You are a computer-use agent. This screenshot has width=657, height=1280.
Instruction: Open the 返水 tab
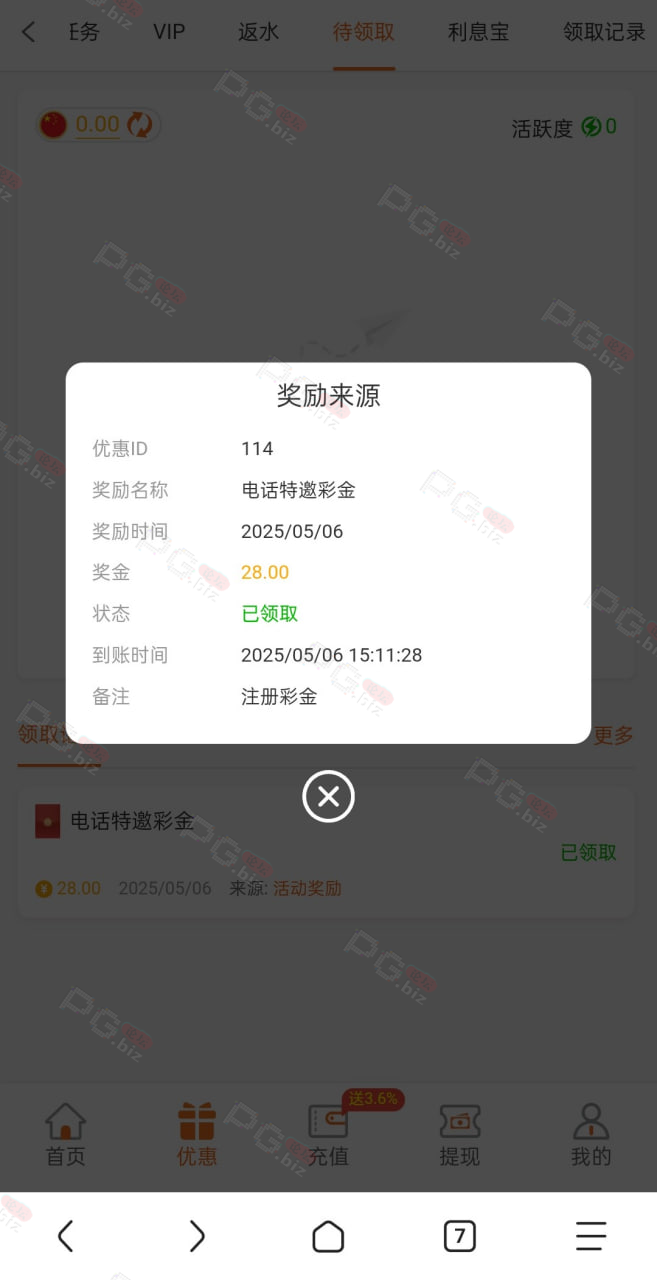(259, 32)
